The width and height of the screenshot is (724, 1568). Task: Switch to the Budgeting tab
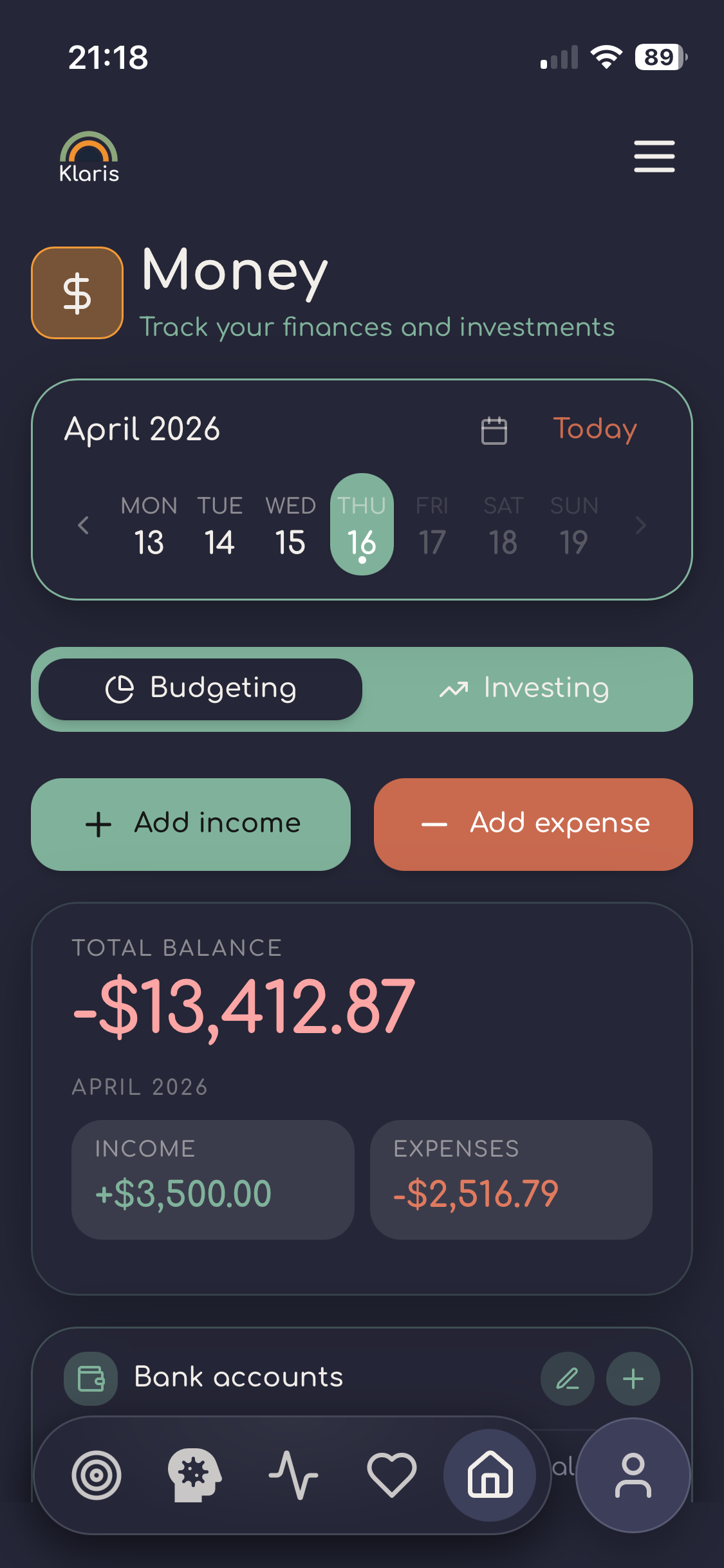200,689
